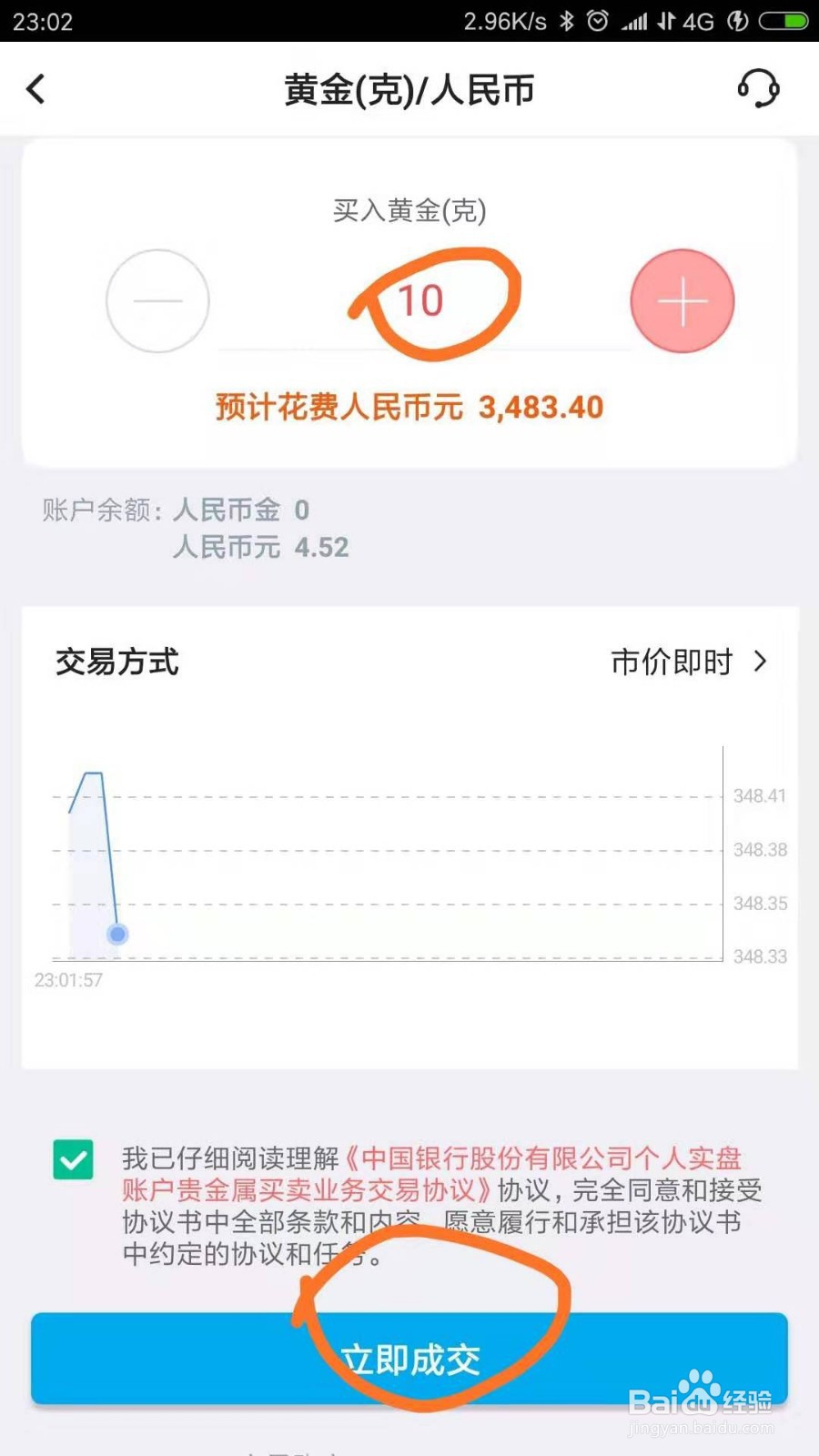Tap the 买入黄金(克) section header
The width and height of the screenshot is (819, 1456).
tap(409, 212)
